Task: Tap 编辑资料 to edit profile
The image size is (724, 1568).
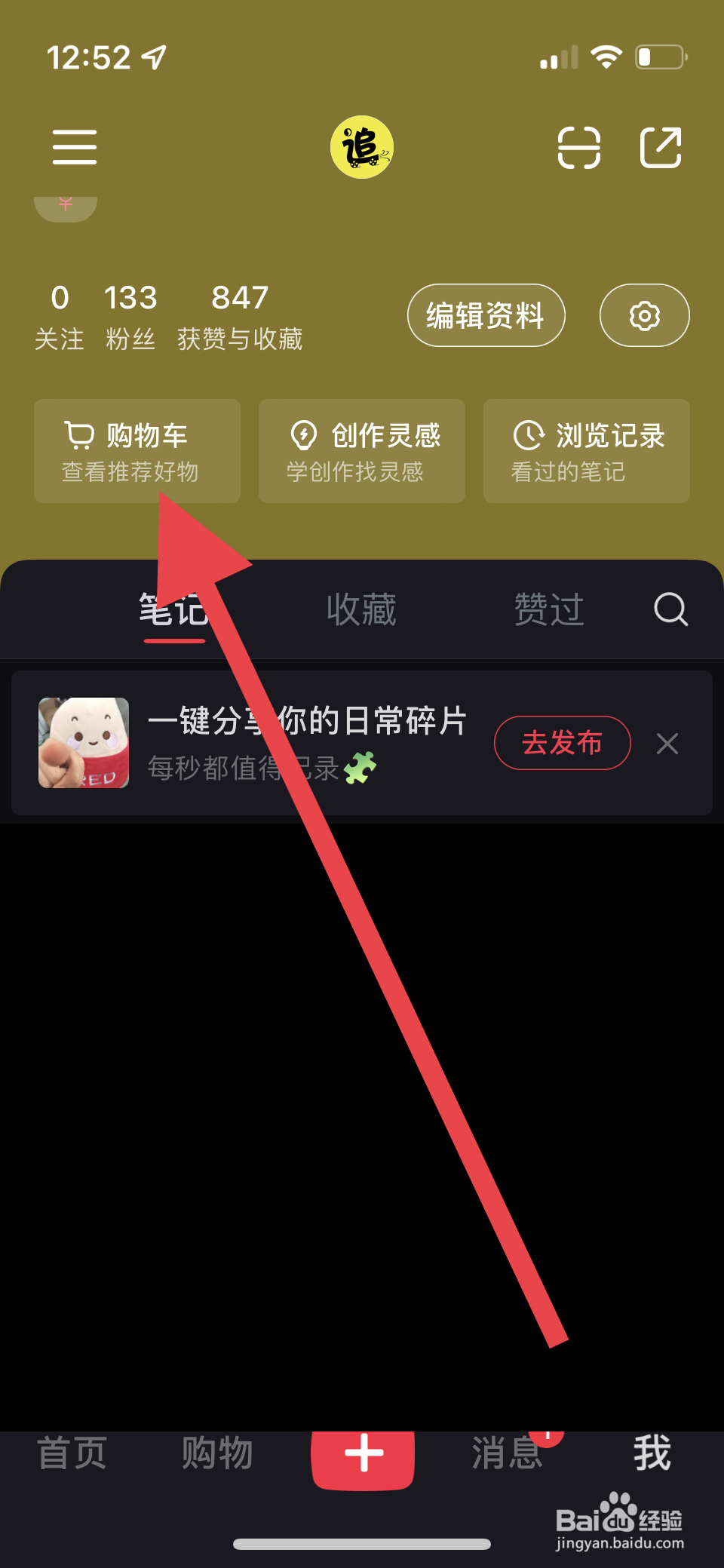Action: pyautogui.click(x=486, y=315)
